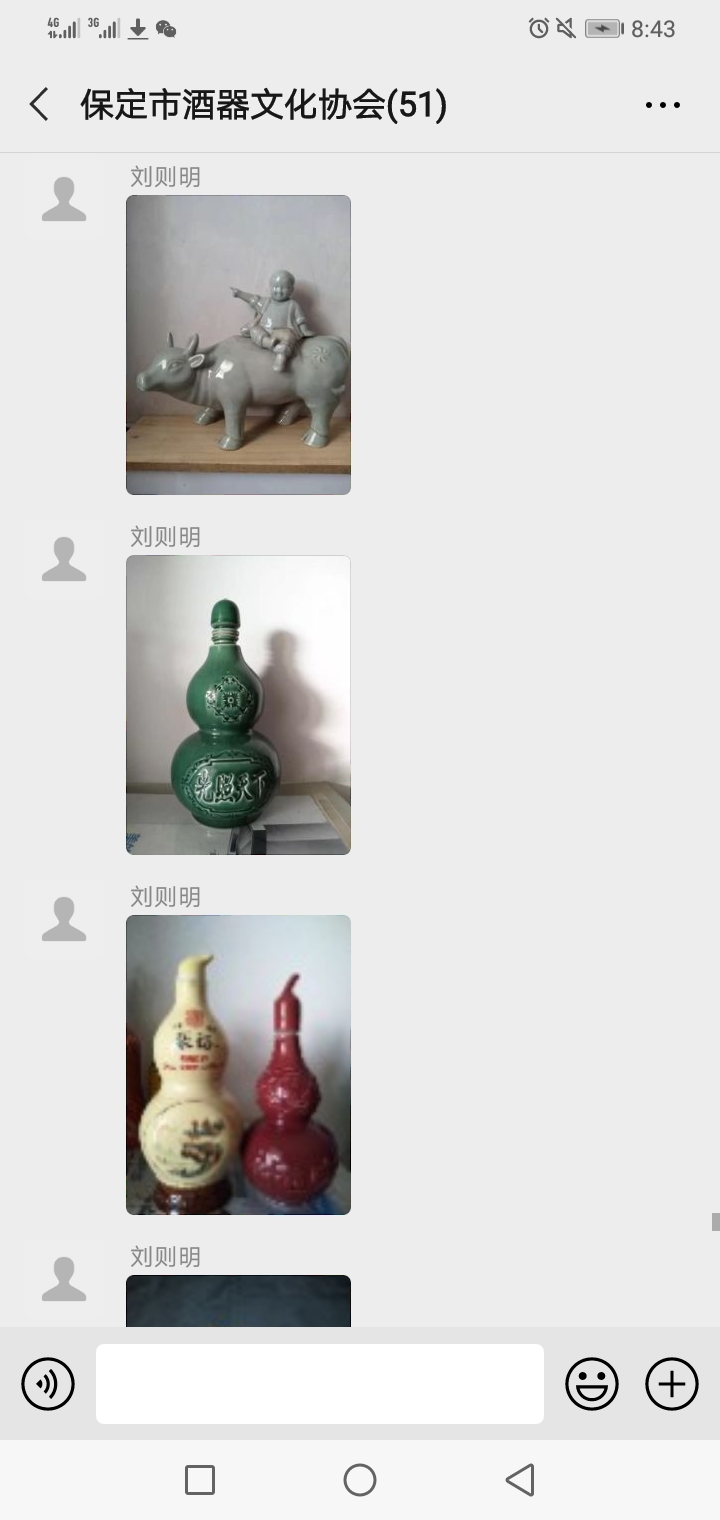Open the plus attachments menu

tap(672, 1384)
